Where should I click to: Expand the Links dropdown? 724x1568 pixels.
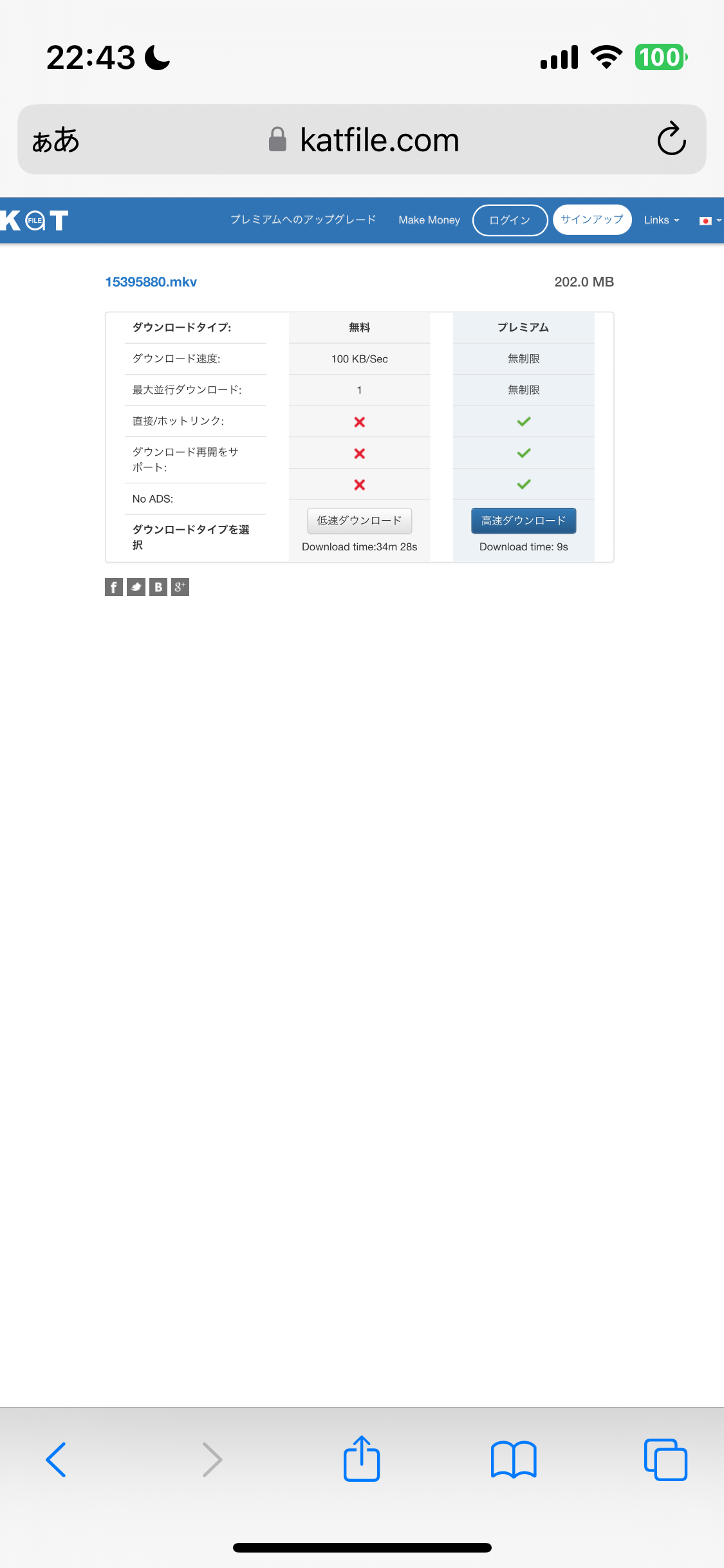[661, 220]
